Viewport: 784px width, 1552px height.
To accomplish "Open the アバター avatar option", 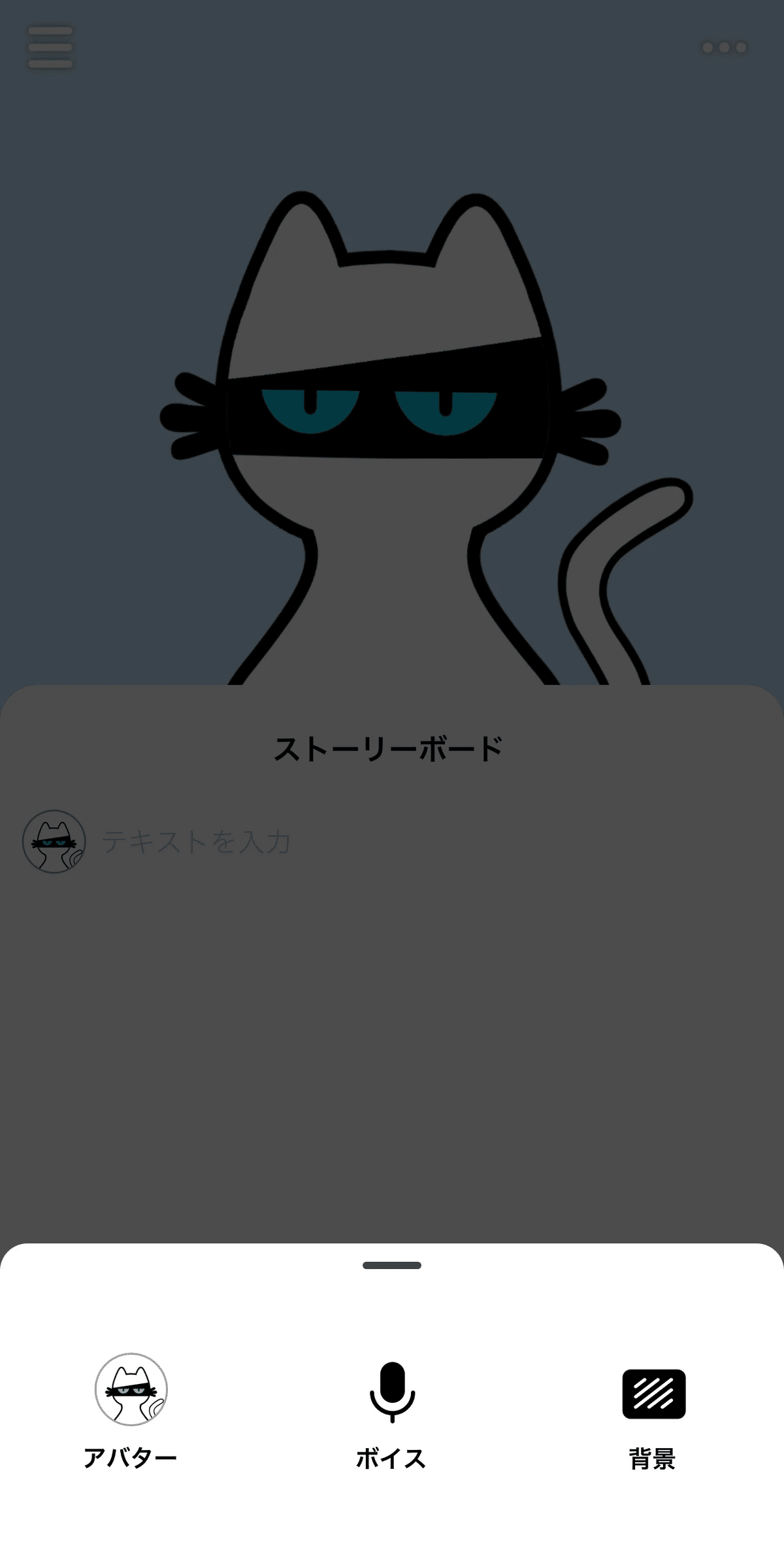I will (x=131, y=1410).
